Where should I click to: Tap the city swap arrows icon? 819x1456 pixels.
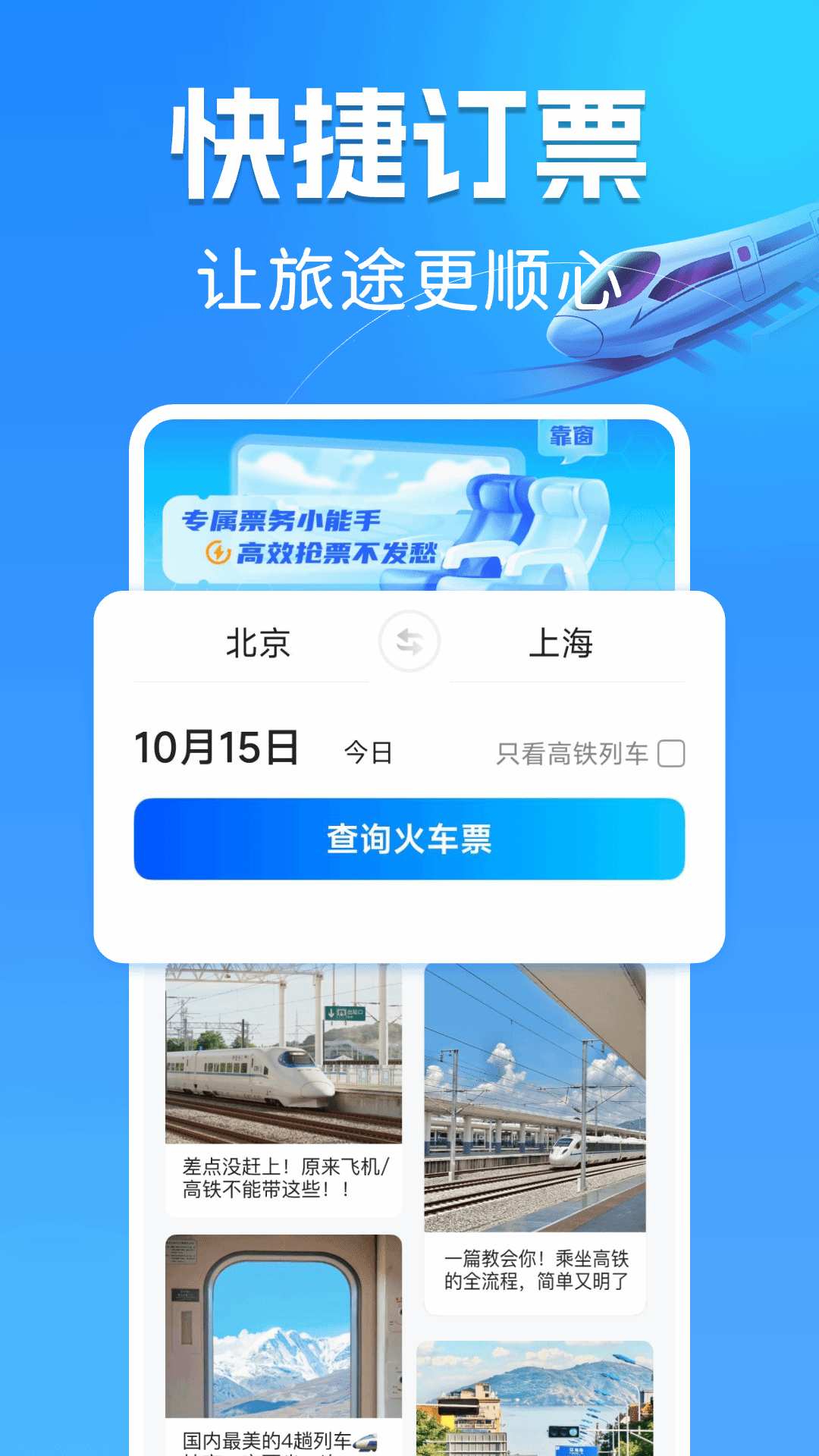tap(407, 641)
